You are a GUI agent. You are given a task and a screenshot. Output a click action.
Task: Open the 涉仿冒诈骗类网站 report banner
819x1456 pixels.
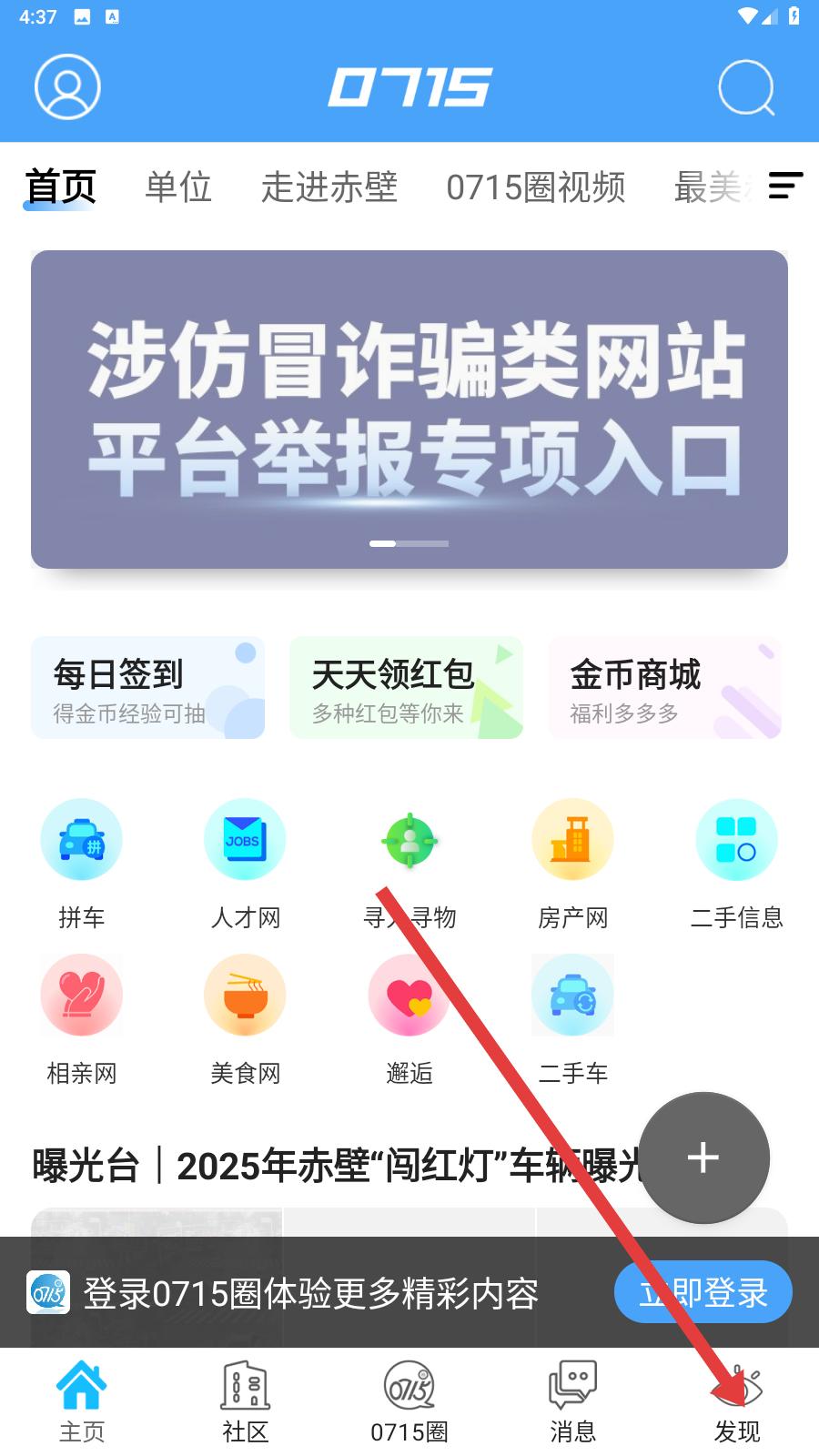pyautogui.click(x=409, y=409)
